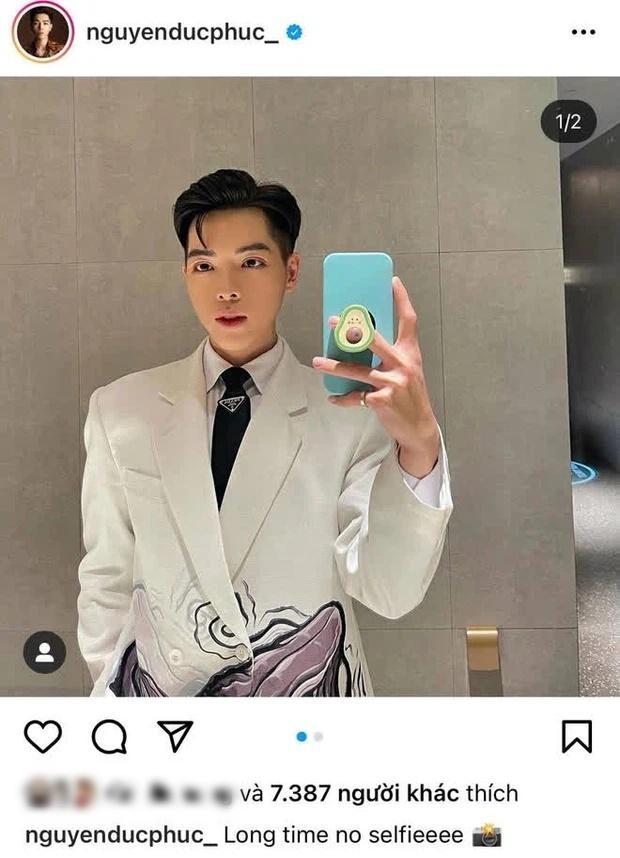Image resolution: width=620 pixels, height=858 pixels.
Task: Like this post with the heart icon
Action: click(43, 737)
